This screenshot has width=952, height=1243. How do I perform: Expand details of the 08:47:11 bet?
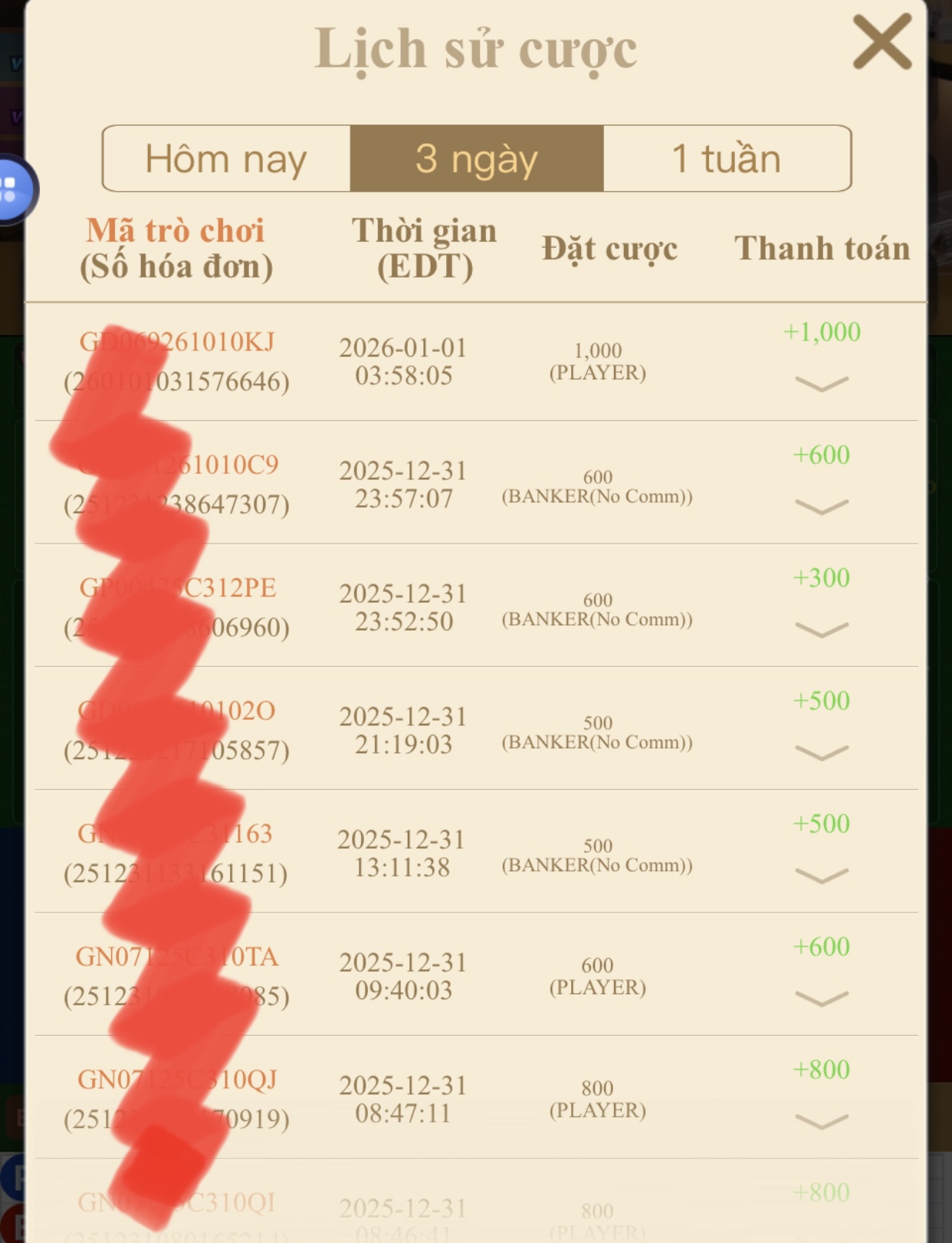click(822, 1122)
